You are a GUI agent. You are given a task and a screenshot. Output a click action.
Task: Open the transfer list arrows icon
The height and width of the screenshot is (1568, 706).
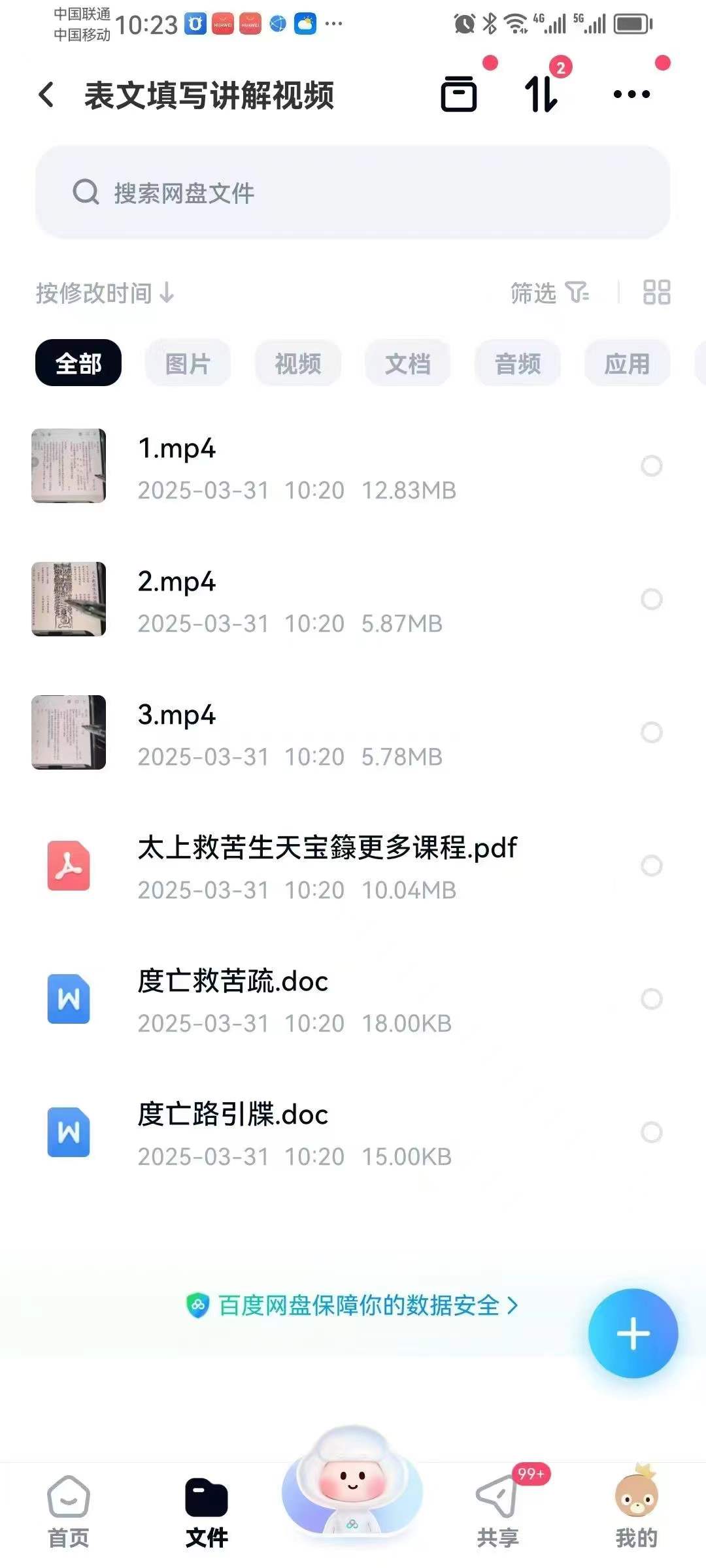tap(541, 94)
